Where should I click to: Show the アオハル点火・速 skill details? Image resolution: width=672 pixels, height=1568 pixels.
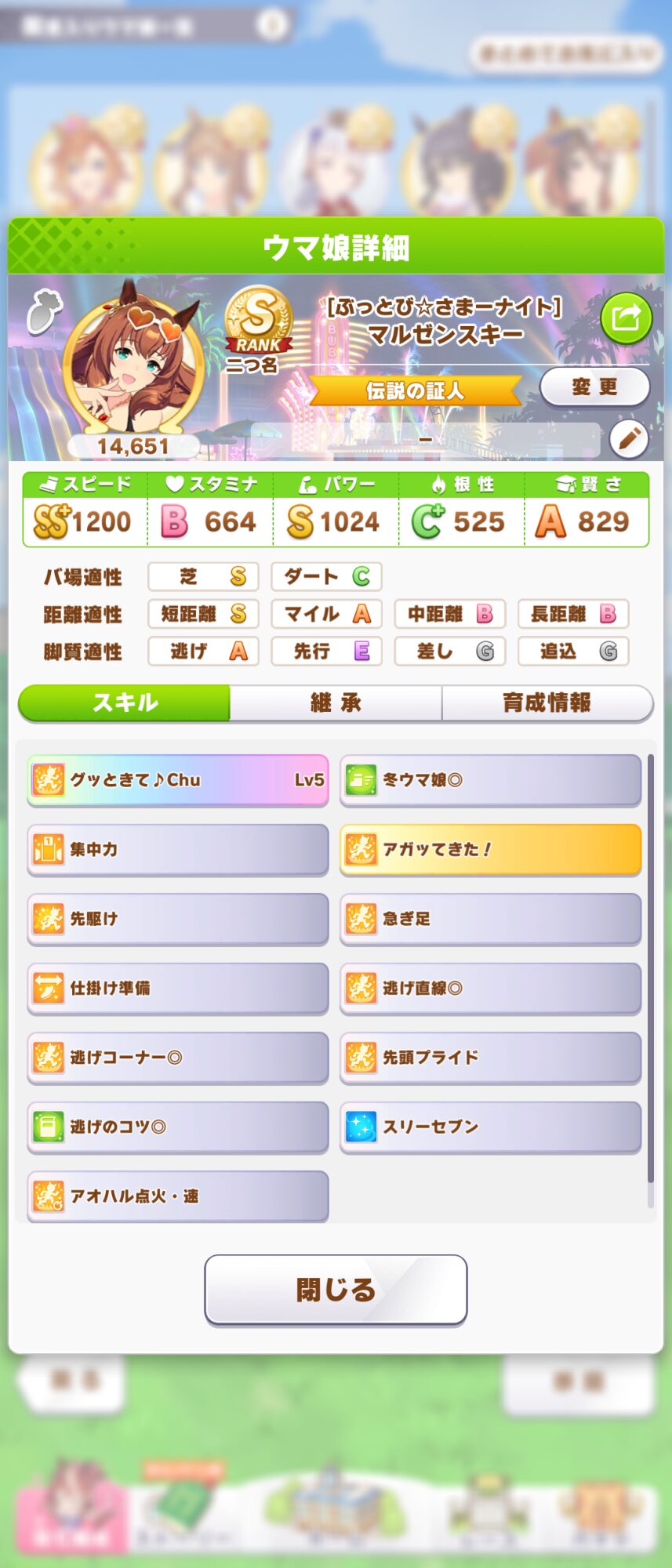click(x=178, y=1196)
